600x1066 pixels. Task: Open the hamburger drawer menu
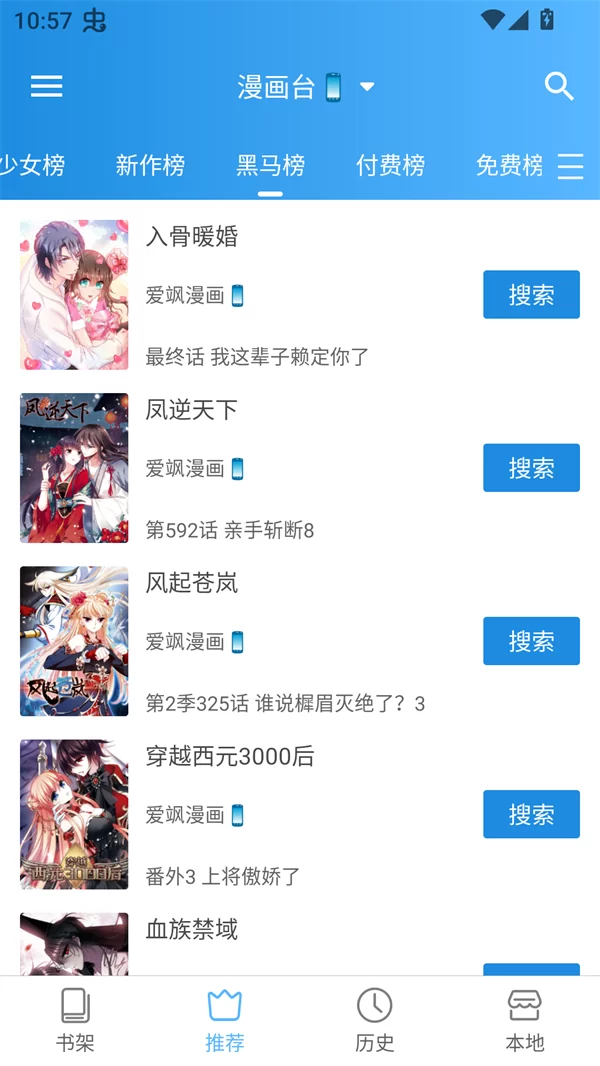(47, 87)
